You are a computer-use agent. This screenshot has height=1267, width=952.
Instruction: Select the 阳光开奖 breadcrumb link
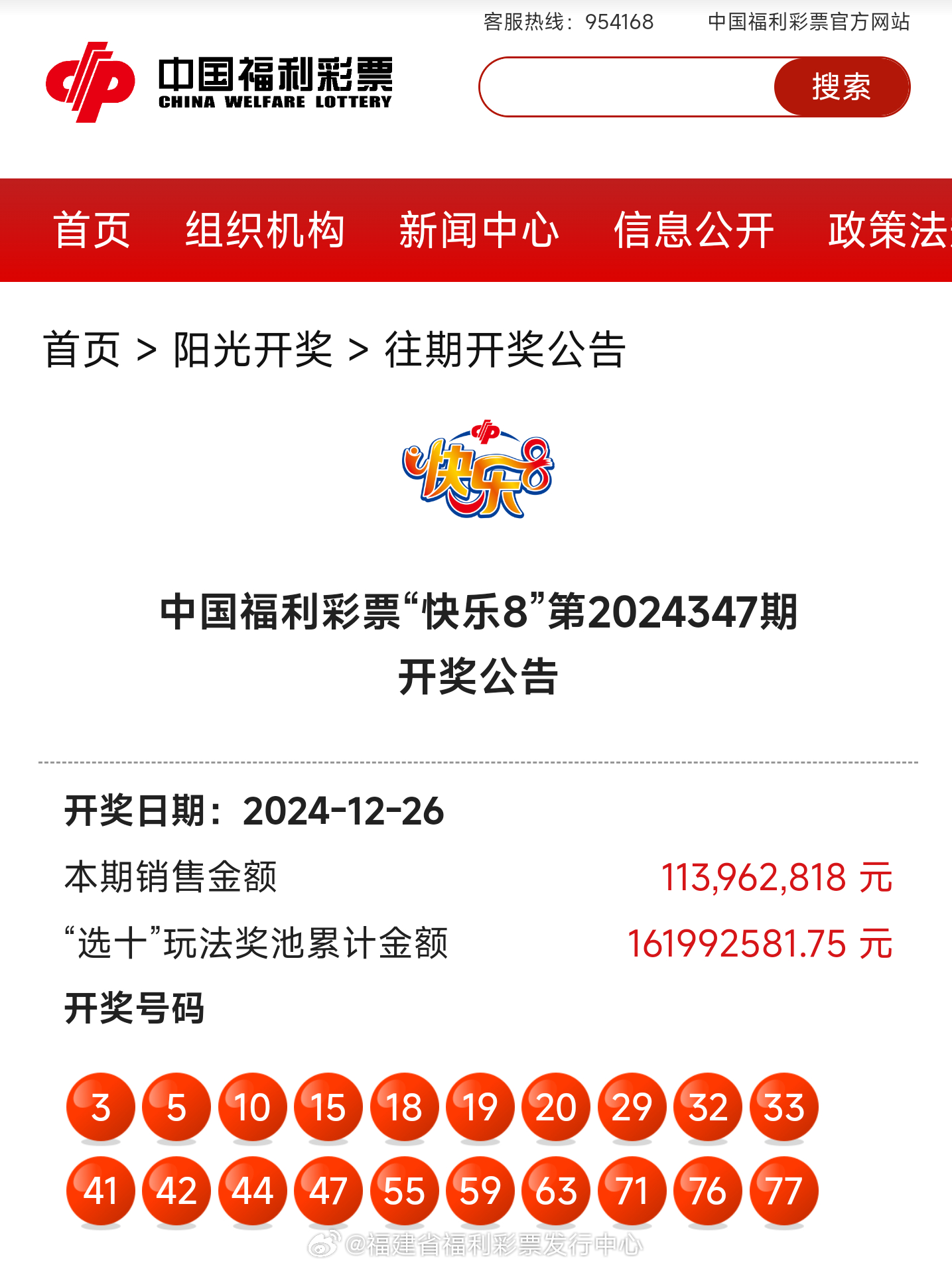[x=252, y=350]
